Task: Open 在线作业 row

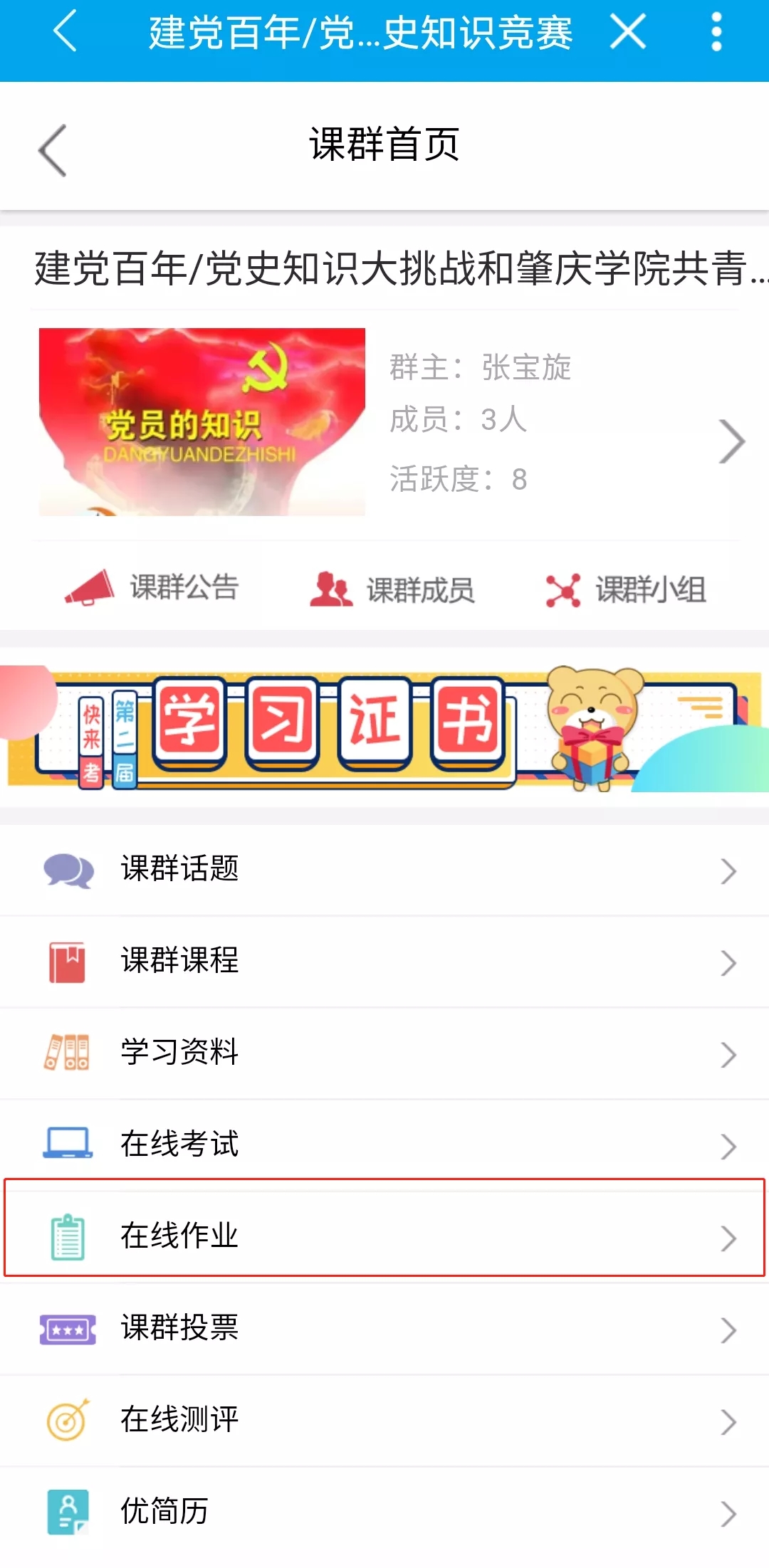Action: [x=384, y=1236]
